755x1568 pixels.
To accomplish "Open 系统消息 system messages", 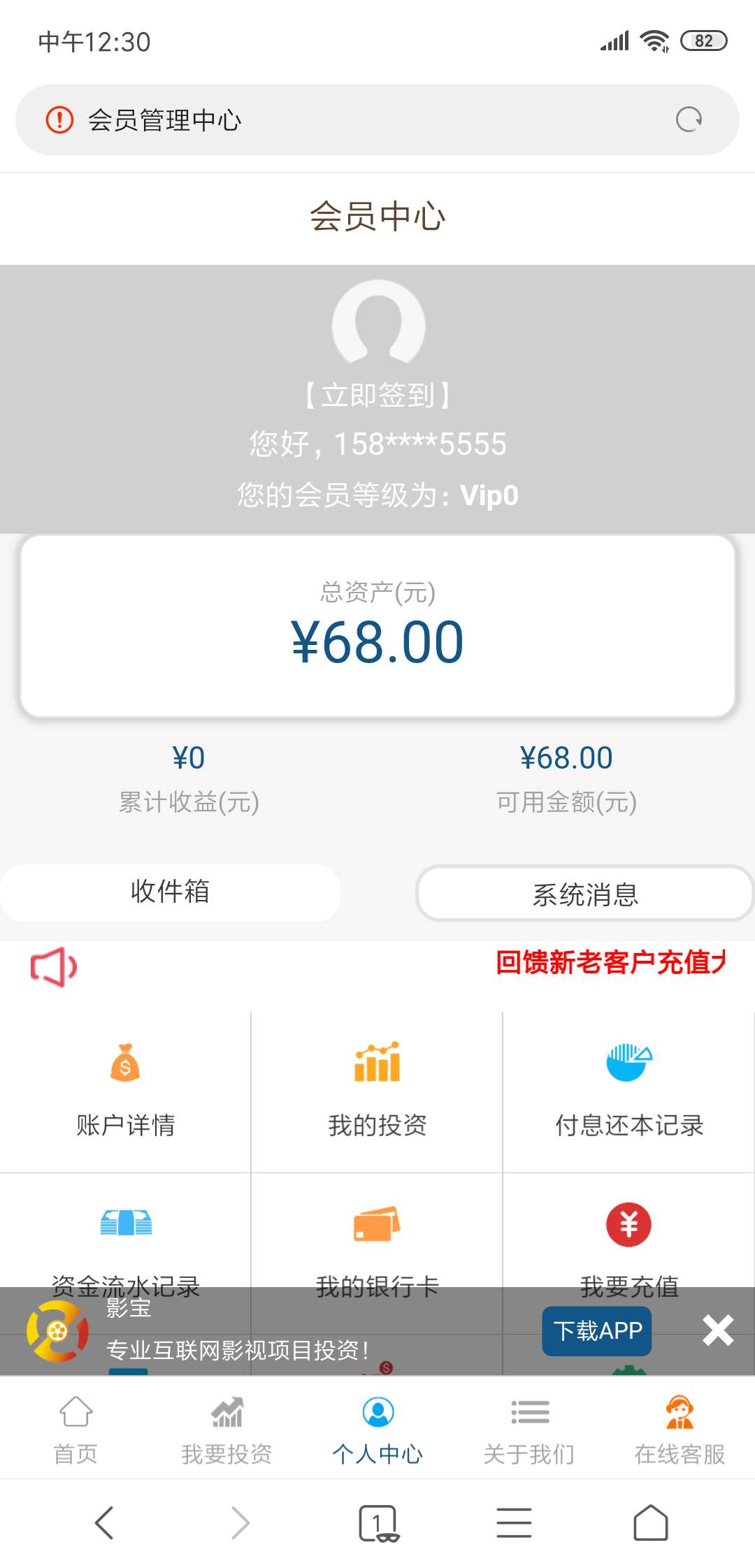I will click(x=585, y=894).
